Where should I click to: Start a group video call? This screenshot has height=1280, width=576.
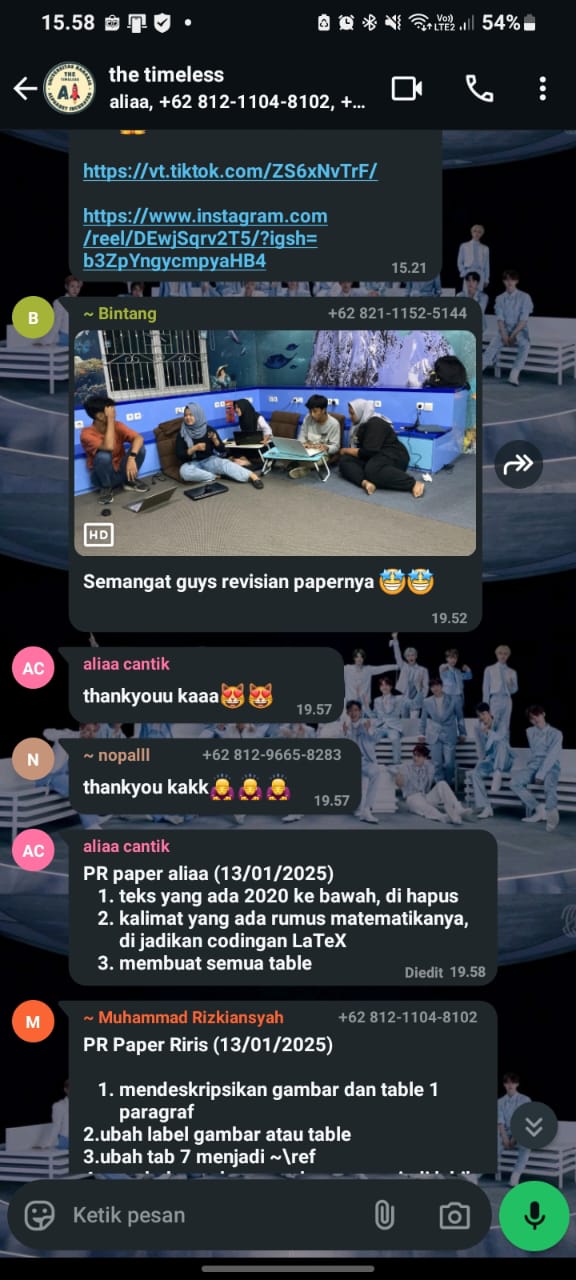pyautogui.click(x=407, y=89)
